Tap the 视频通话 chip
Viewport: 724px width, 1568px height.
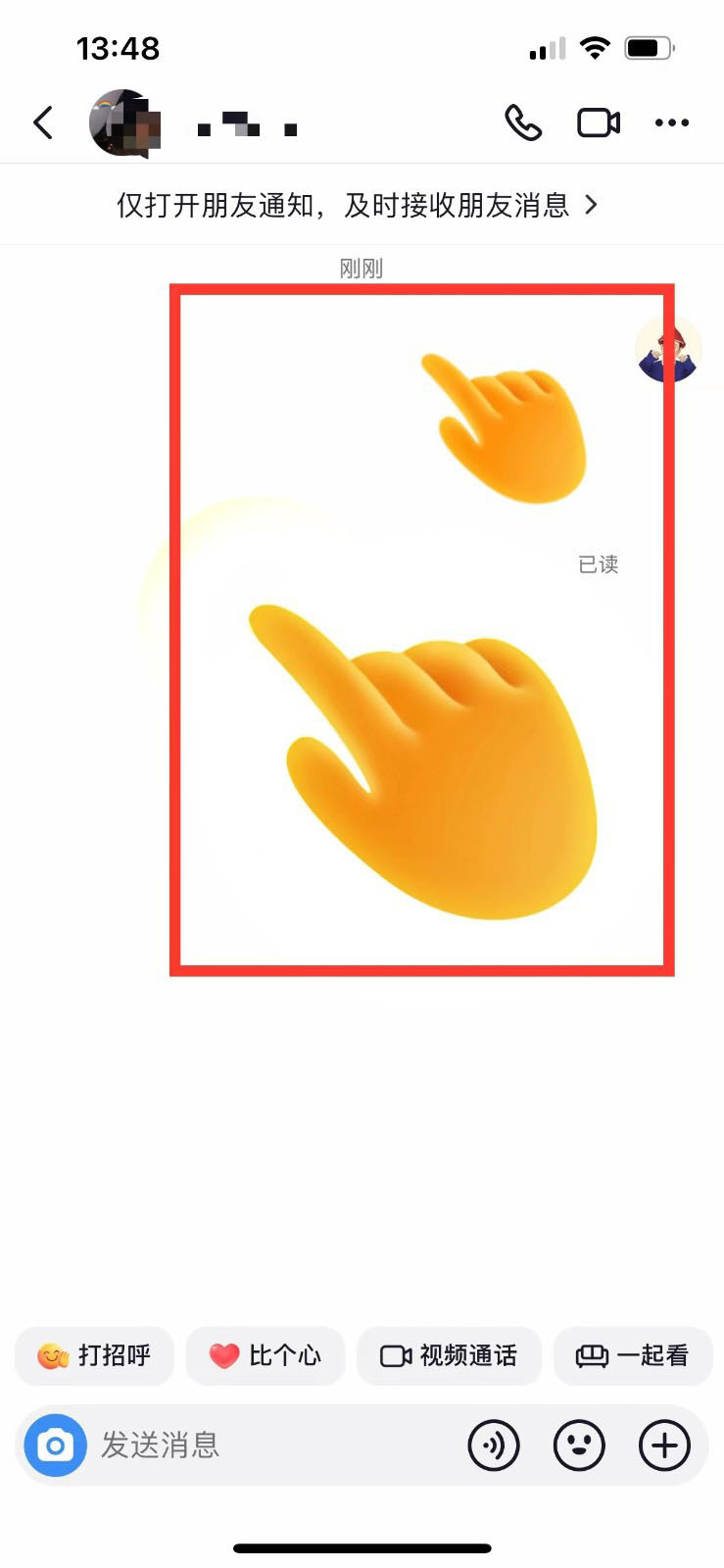tap(449, 1355)
